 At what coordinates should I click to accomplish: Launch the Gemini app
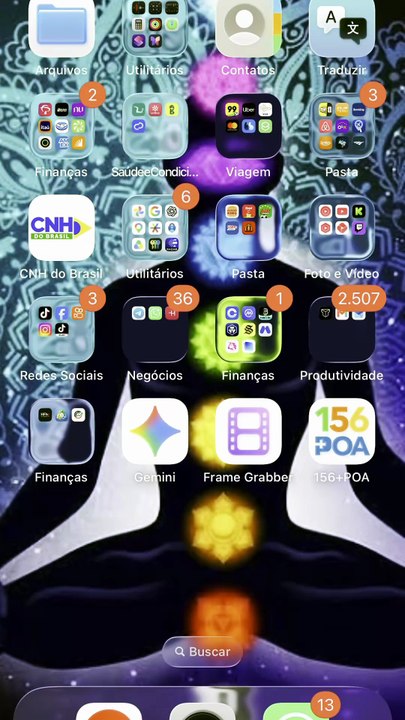click(155, 431)
